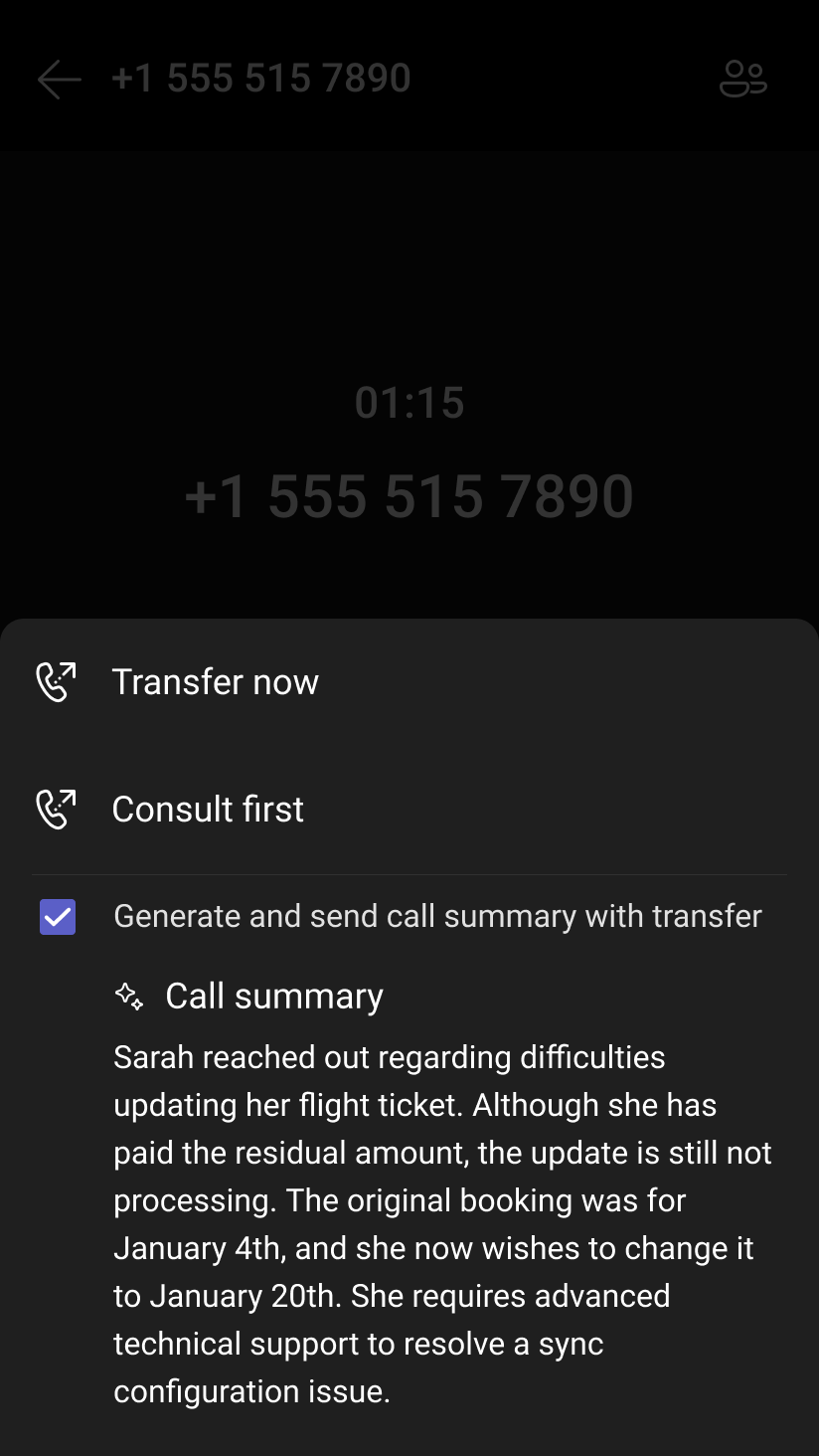Select Transfer now option
The height and width of the screenshot is (1456, 819).
pyautogui.click(x=215, y=682)
